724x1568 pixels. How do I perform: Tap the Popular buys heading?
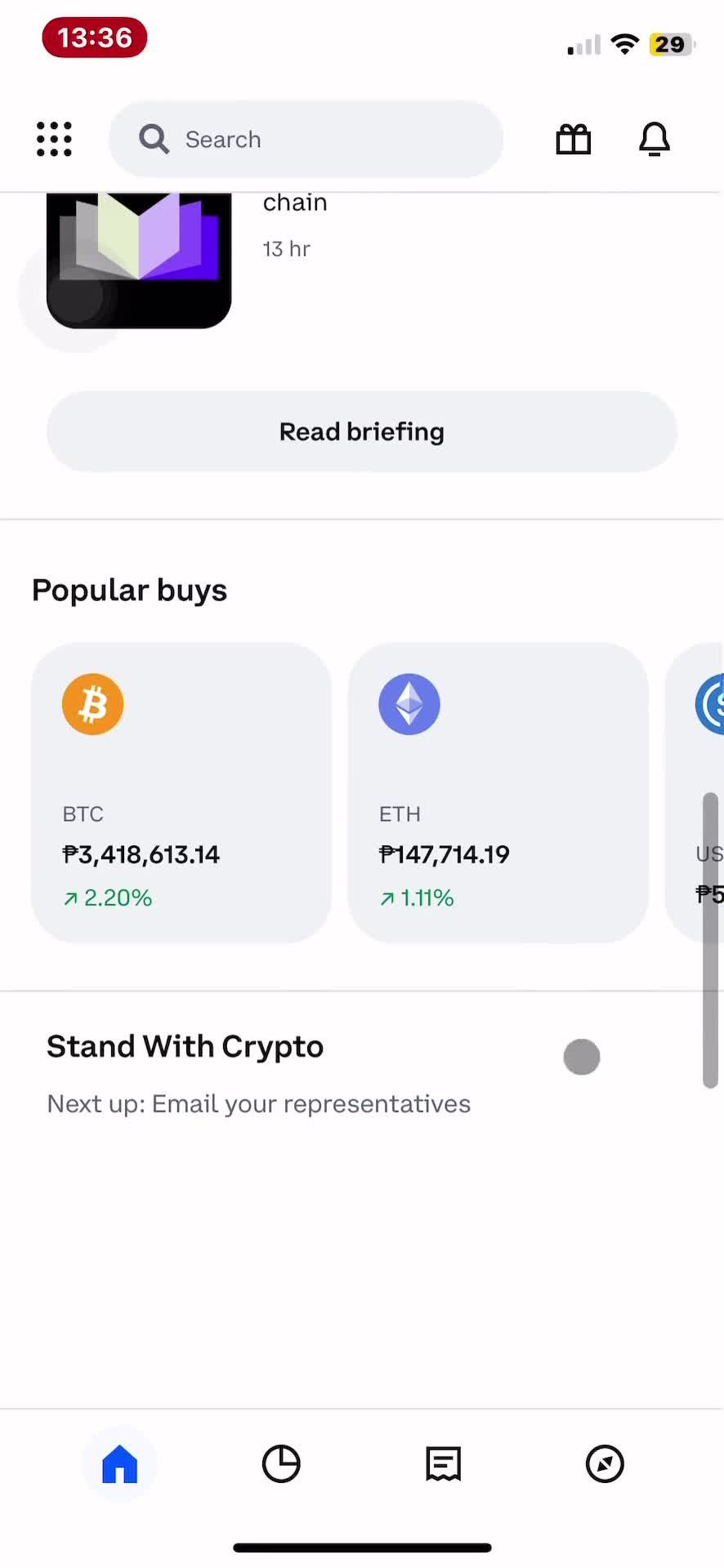(x=129, y=589)
